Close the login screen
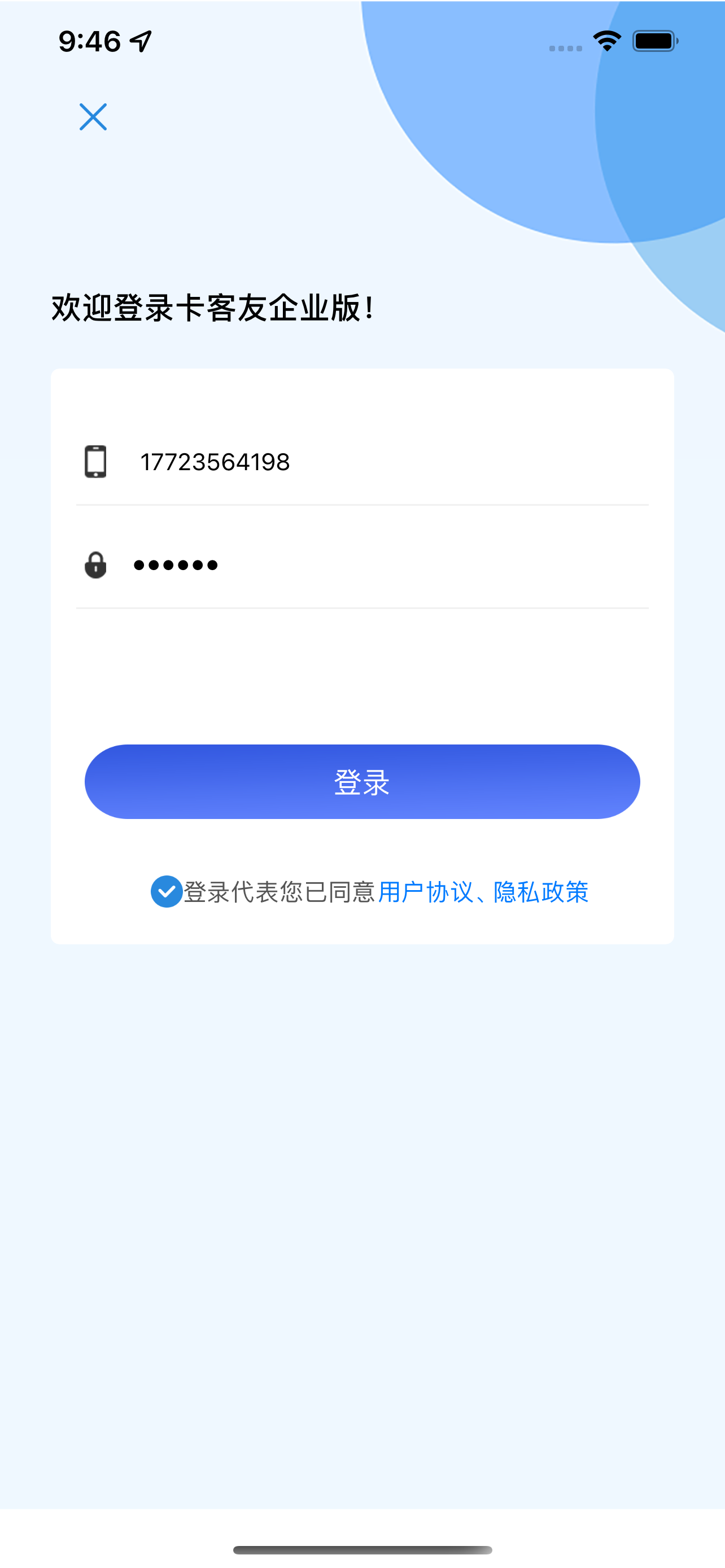Image resolution: width=725 pixels, height=1568 pixels. click(x=93, y=117)
